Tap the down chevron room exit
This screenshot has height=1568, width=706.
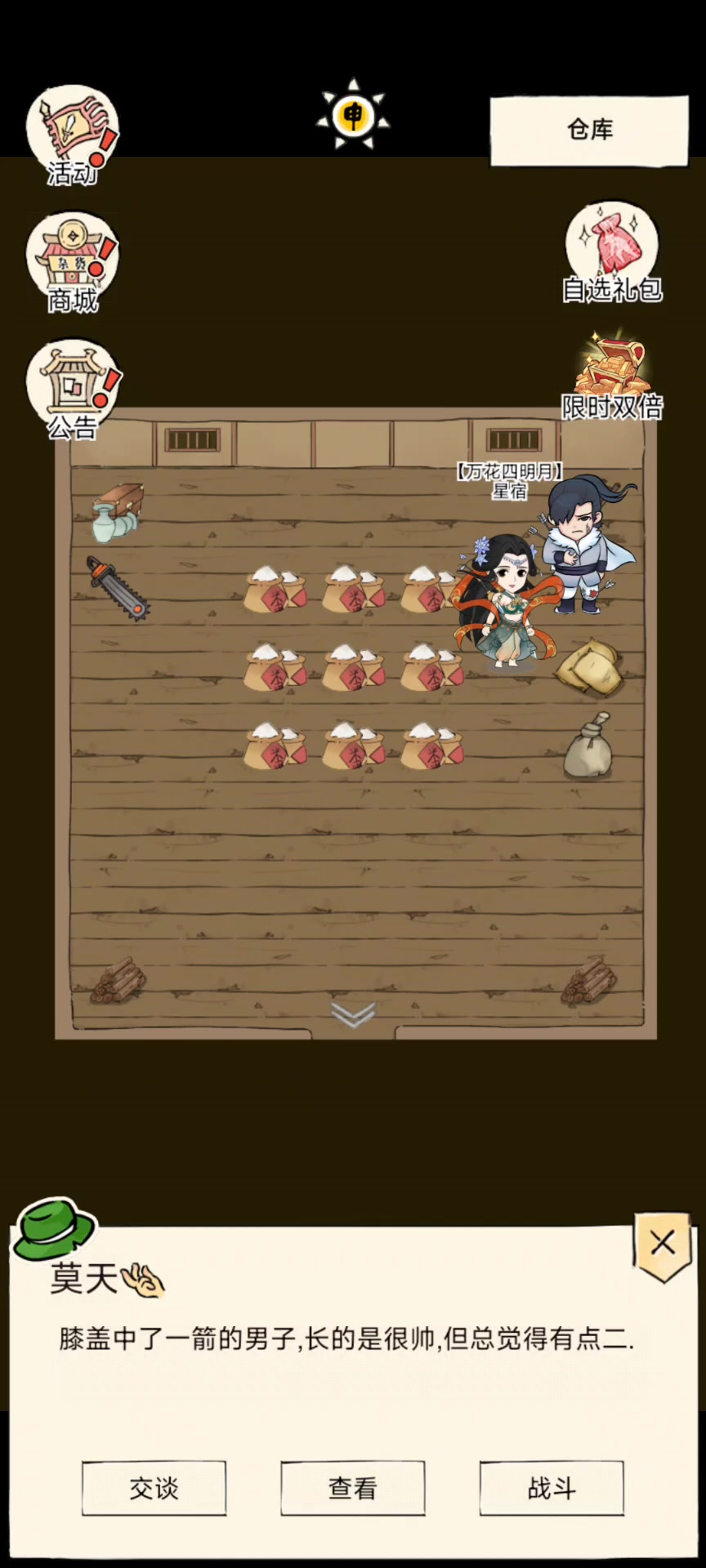tap(353, 1014)
